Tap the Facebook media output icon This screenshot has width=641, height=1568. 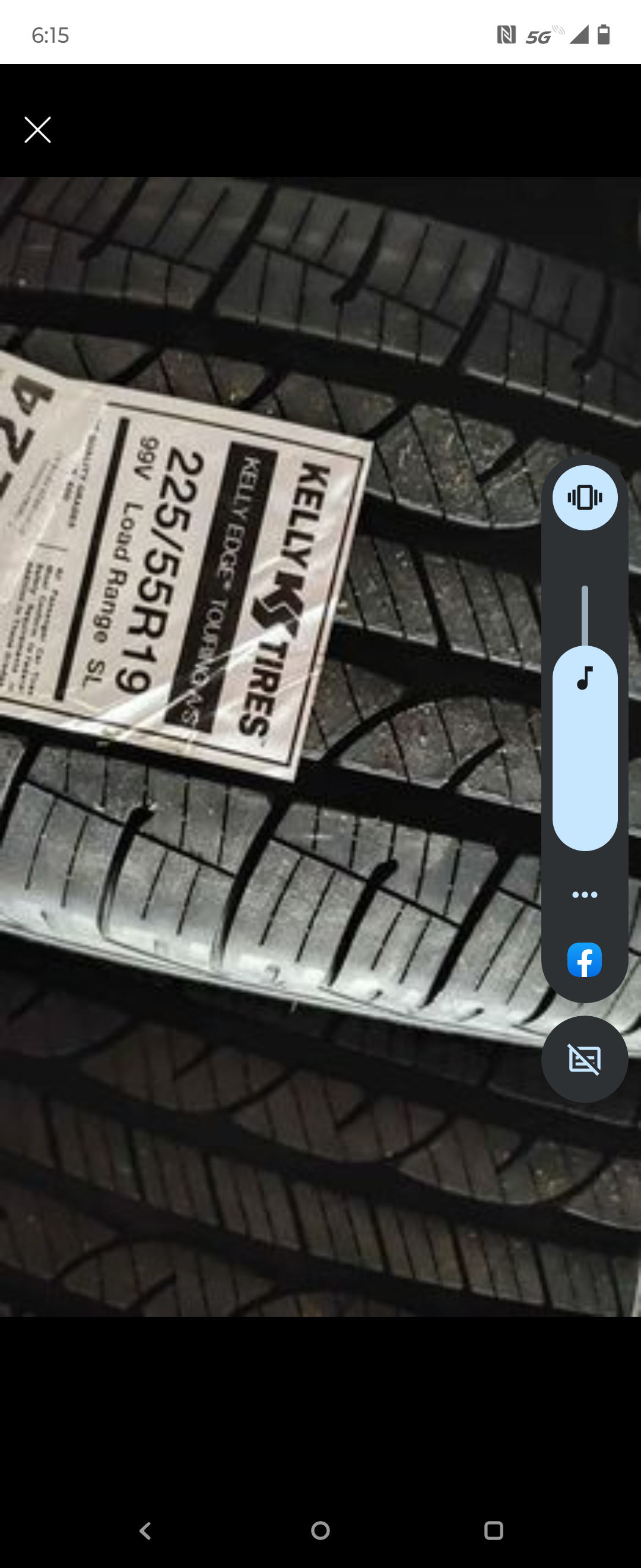[585, 960]
